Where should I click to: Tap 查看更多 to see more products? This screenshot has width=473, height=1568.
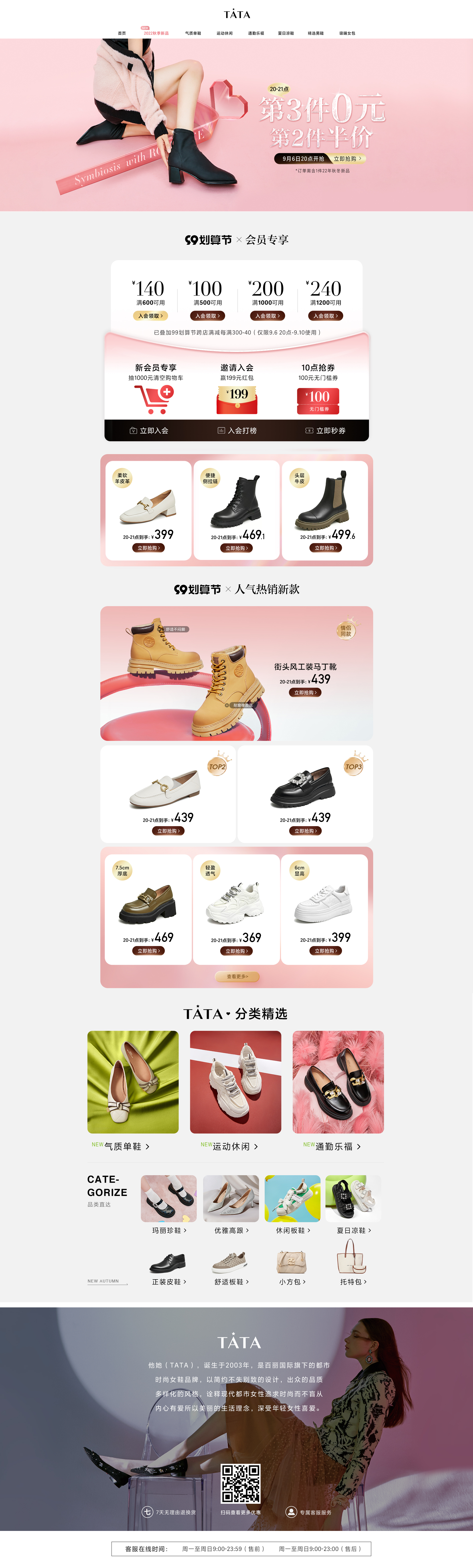237,976
